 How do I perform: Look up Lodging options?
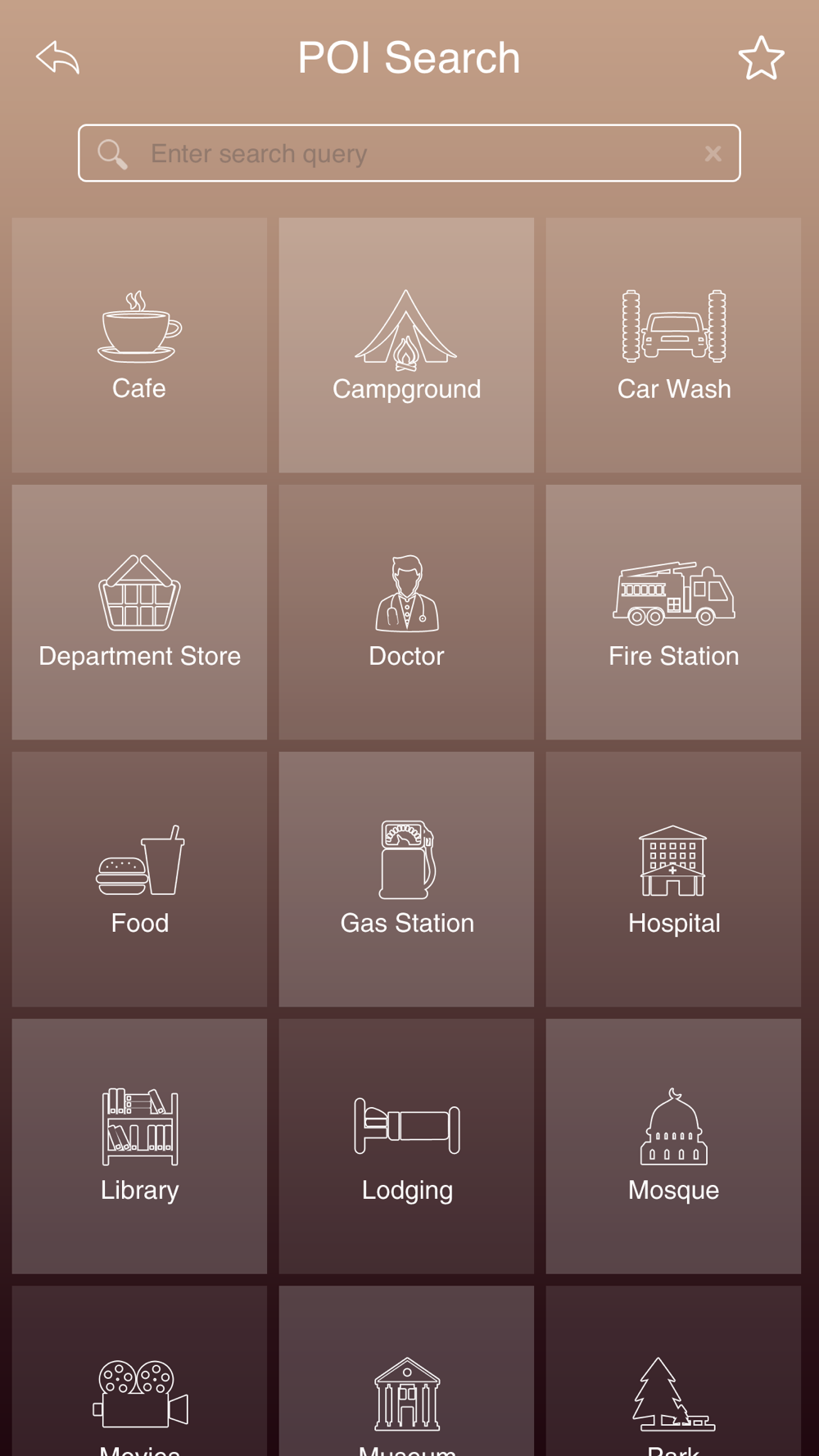pyautogui.click(x=406, y=1146)
